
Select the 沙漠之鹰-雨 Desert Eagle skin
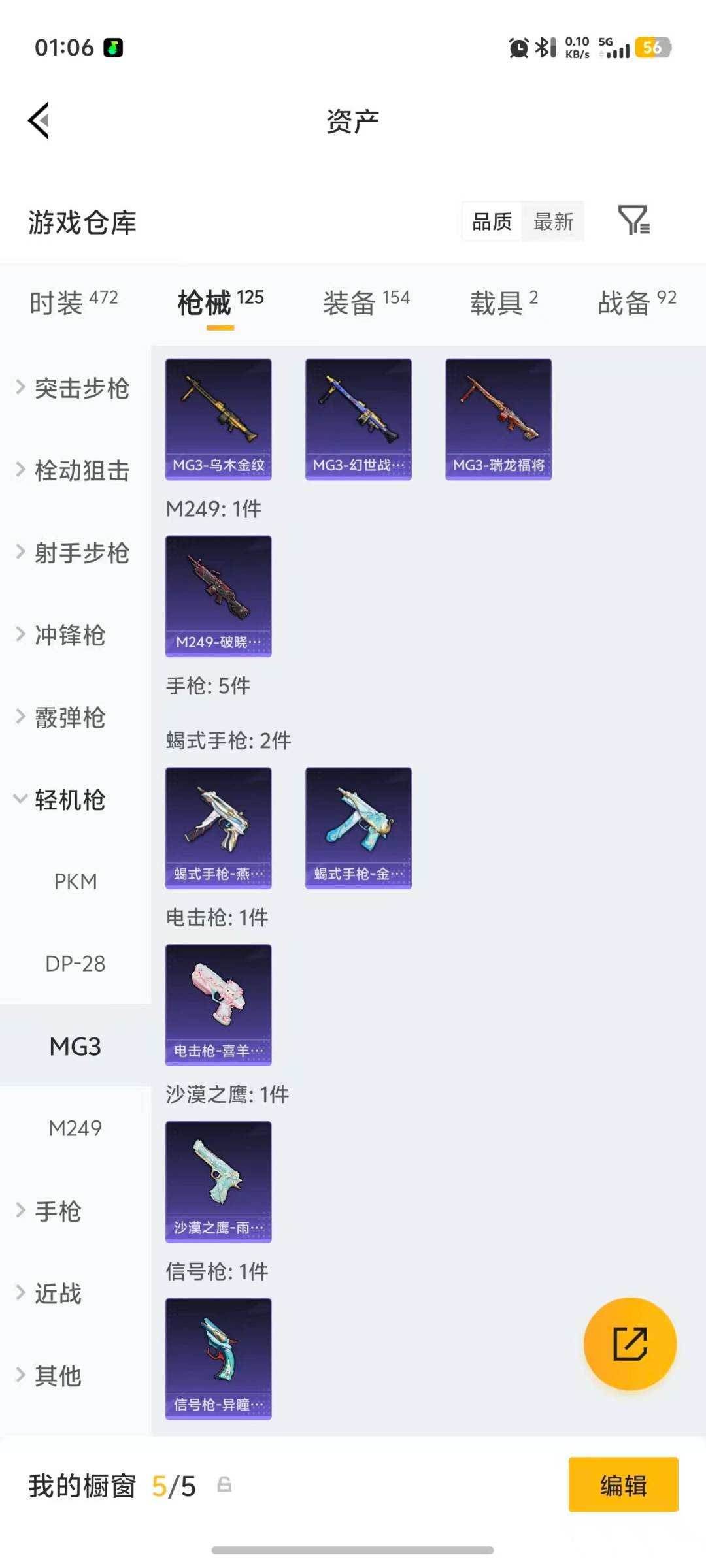(218, 1179)
